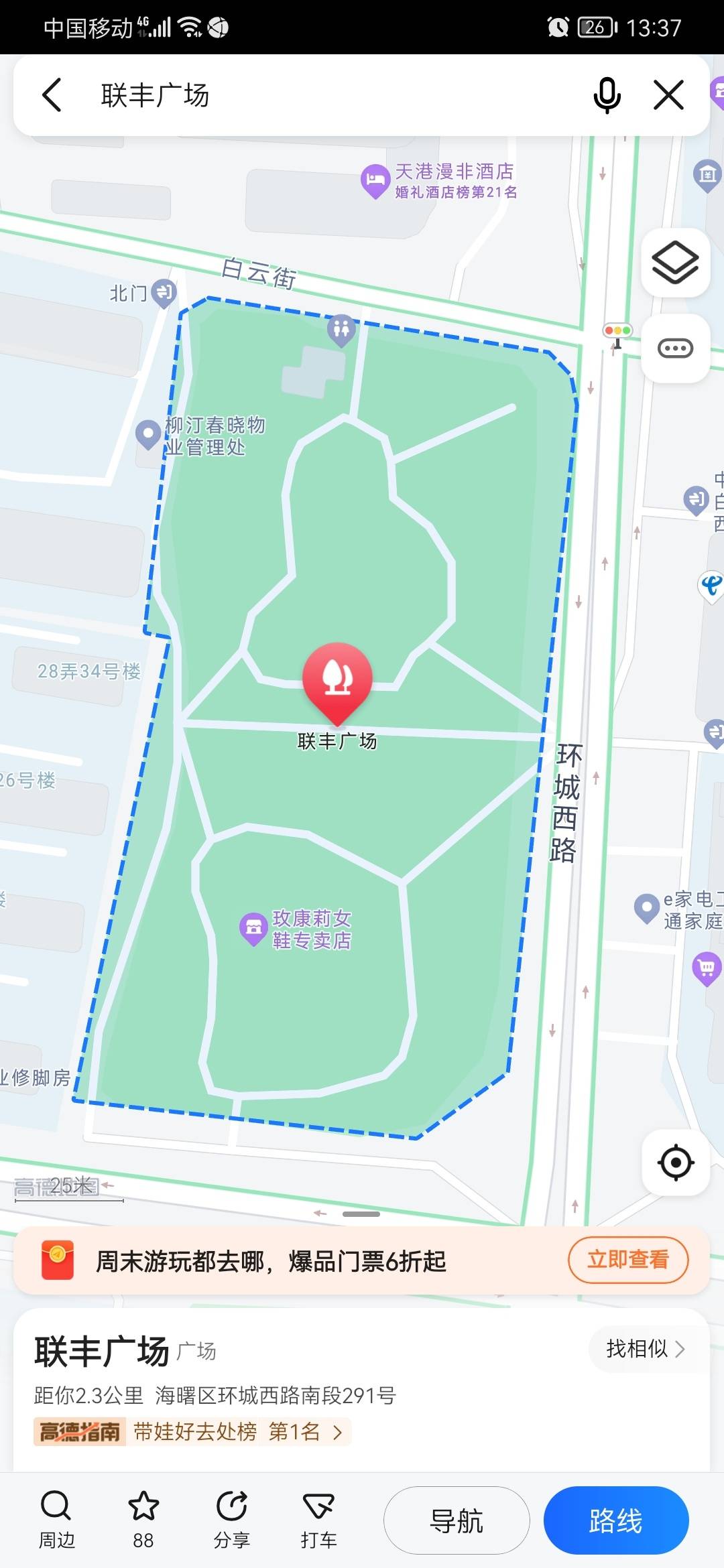Favorite this place with the star icon
Image resolution: width=724 pixels, height=1568 pixels.
(143, 1520)
